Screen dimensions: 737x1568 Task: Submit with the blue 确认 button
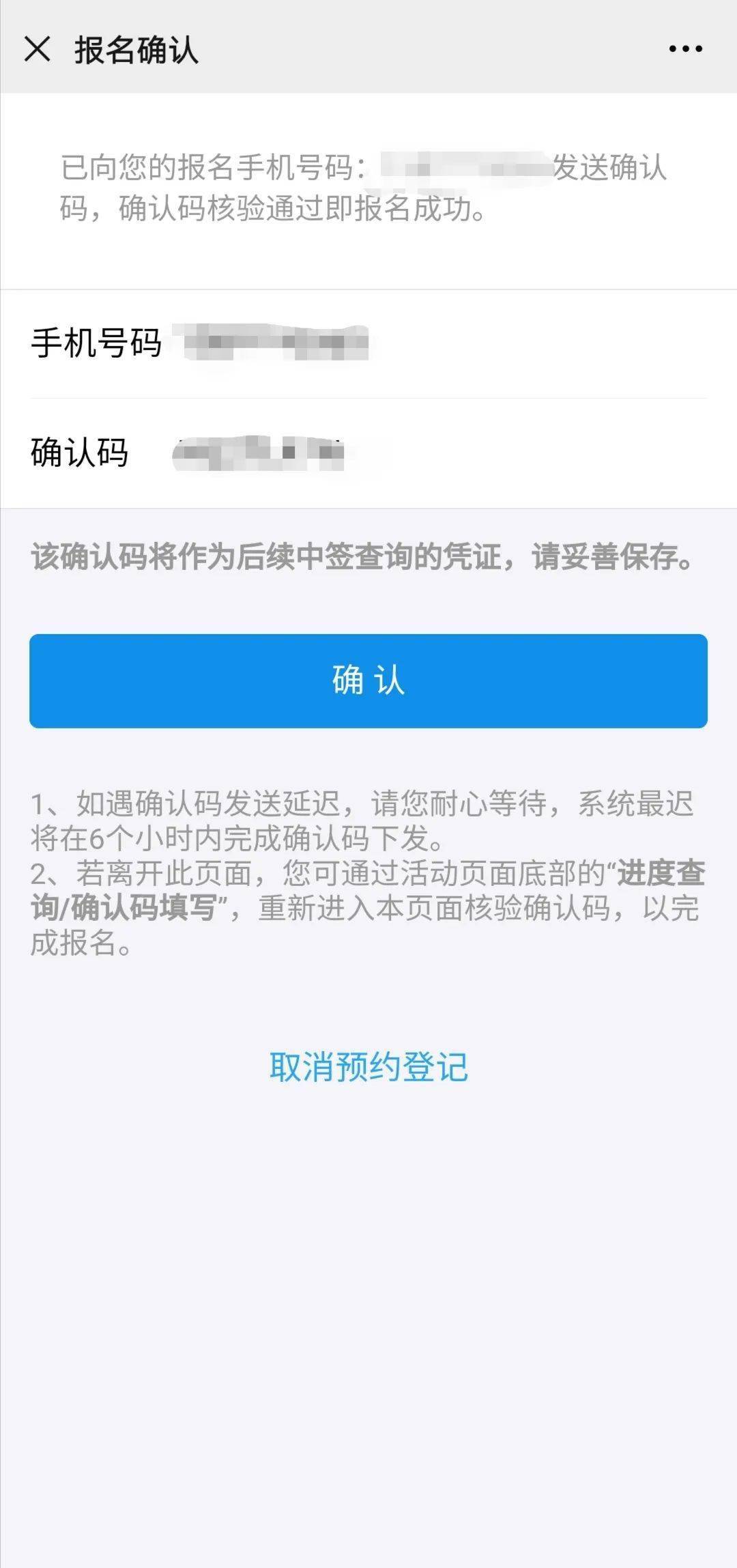(369, 681)
